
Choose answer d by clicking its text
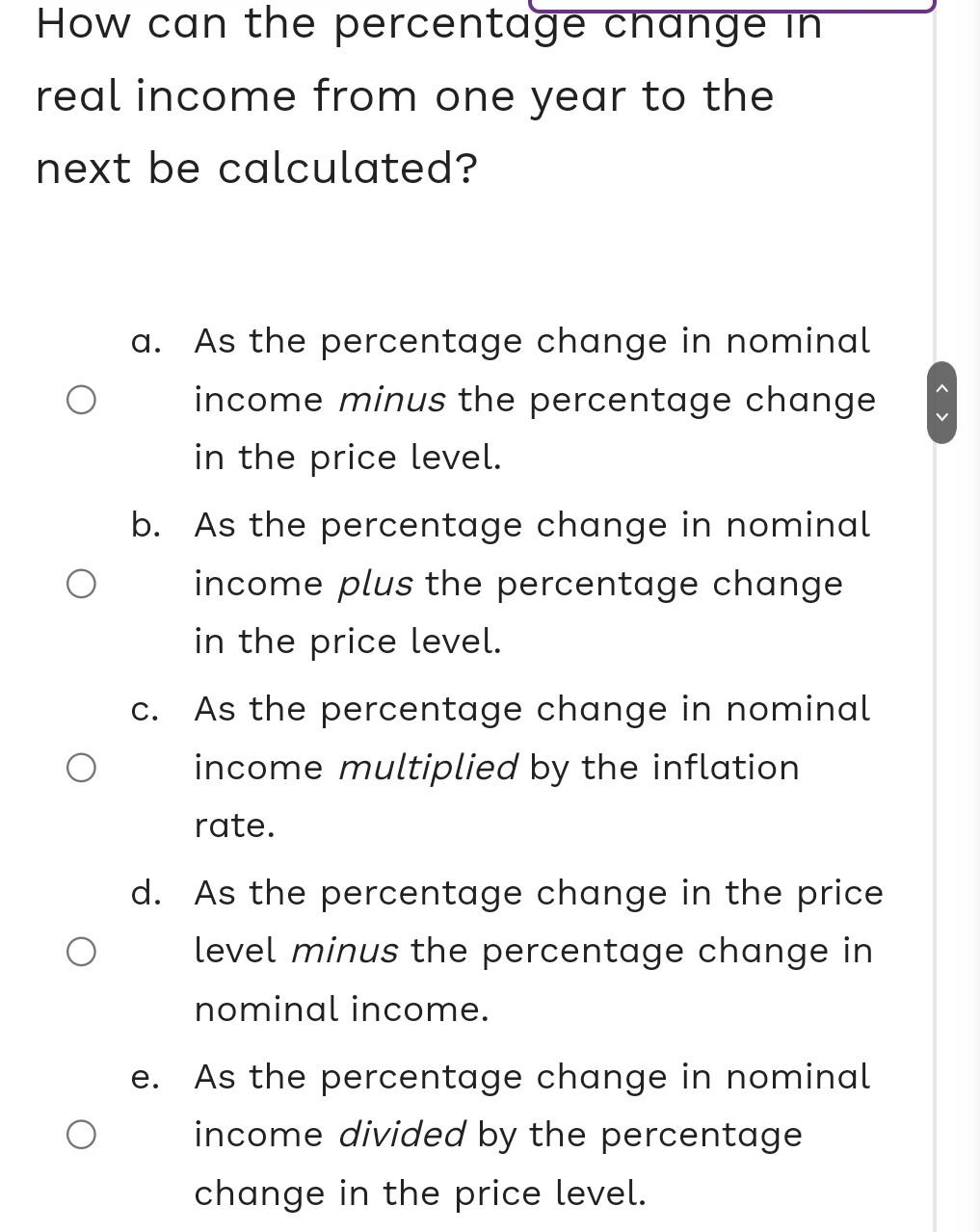click(532, 951)
